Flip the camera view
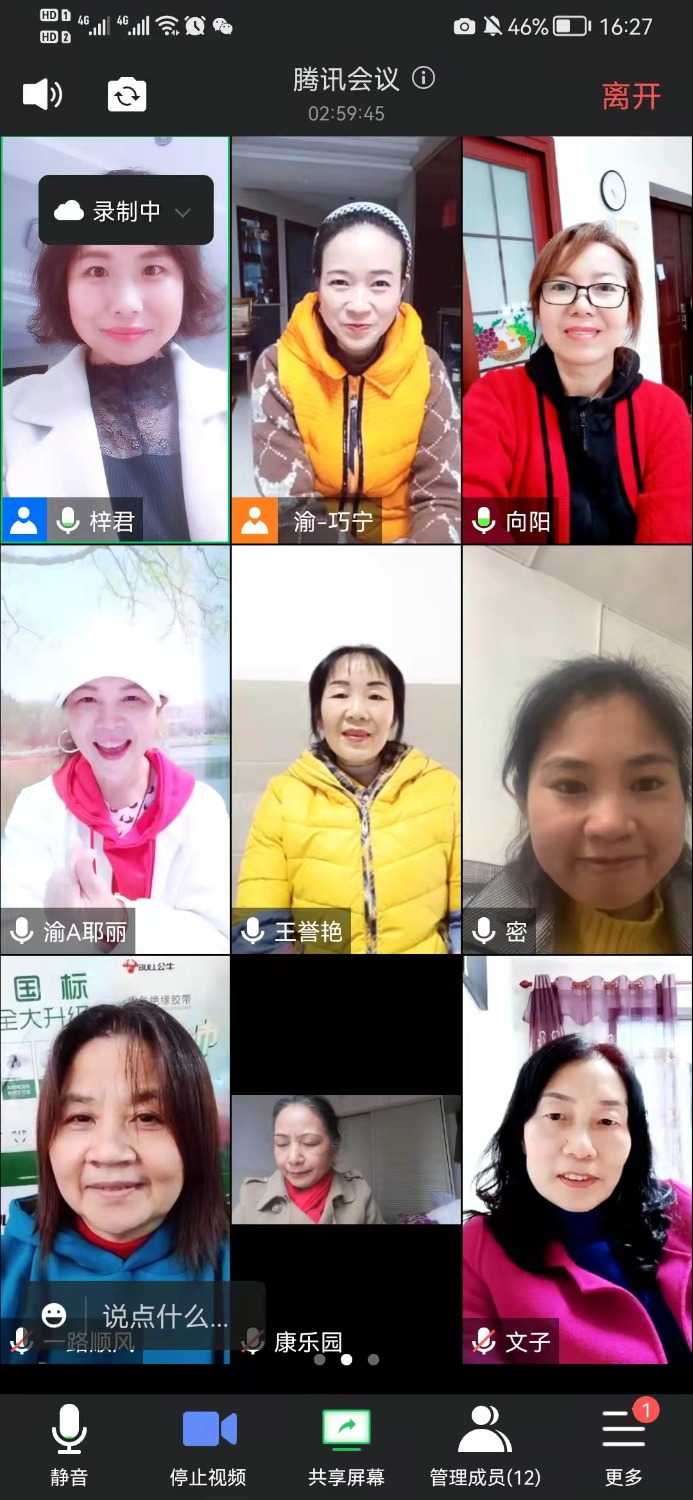The width and height of the screenshot is (693, 1500). [127, 95]
